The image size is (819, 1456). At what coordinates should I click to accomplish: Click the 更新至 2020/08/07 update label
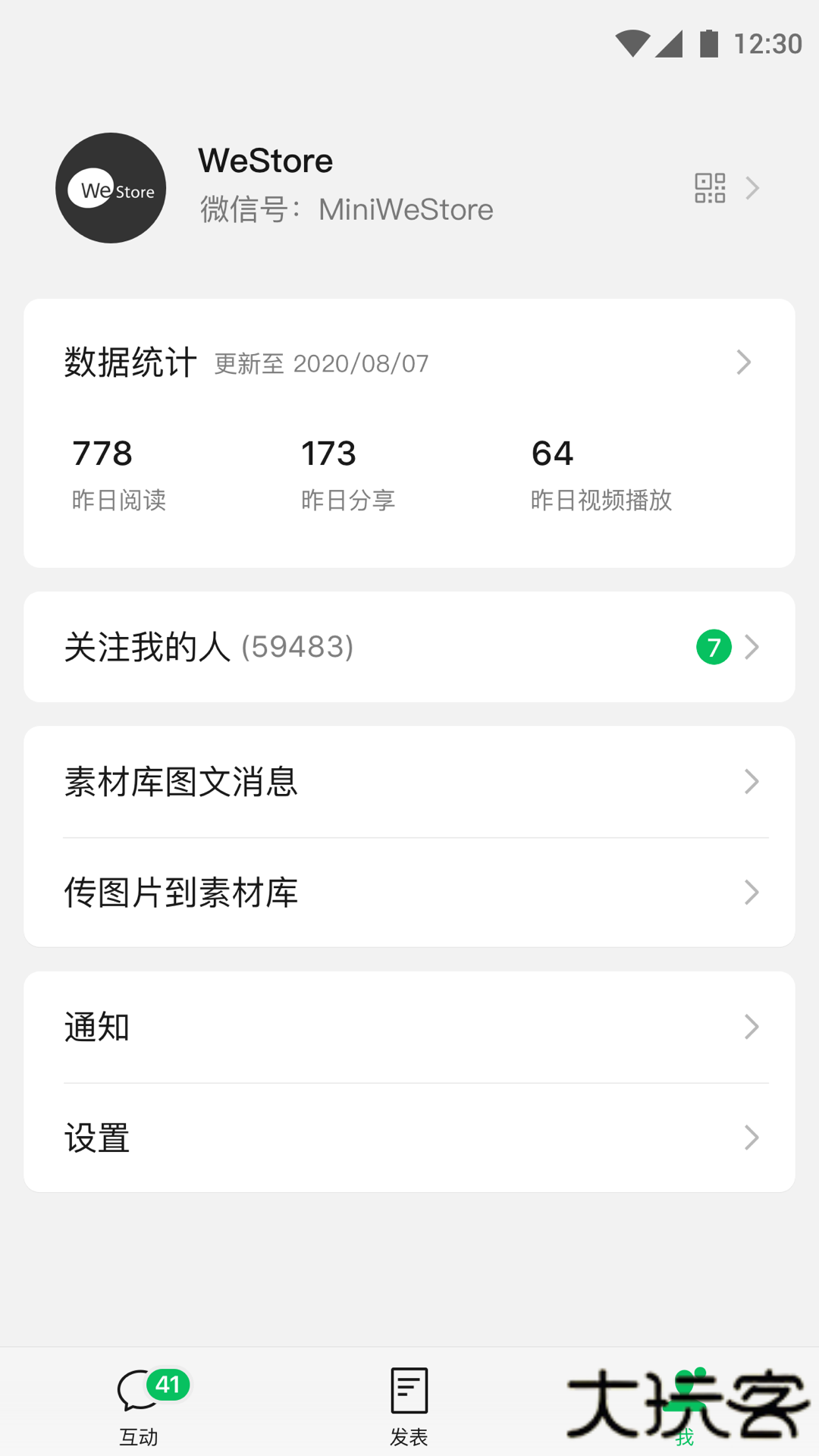[320, 363]
